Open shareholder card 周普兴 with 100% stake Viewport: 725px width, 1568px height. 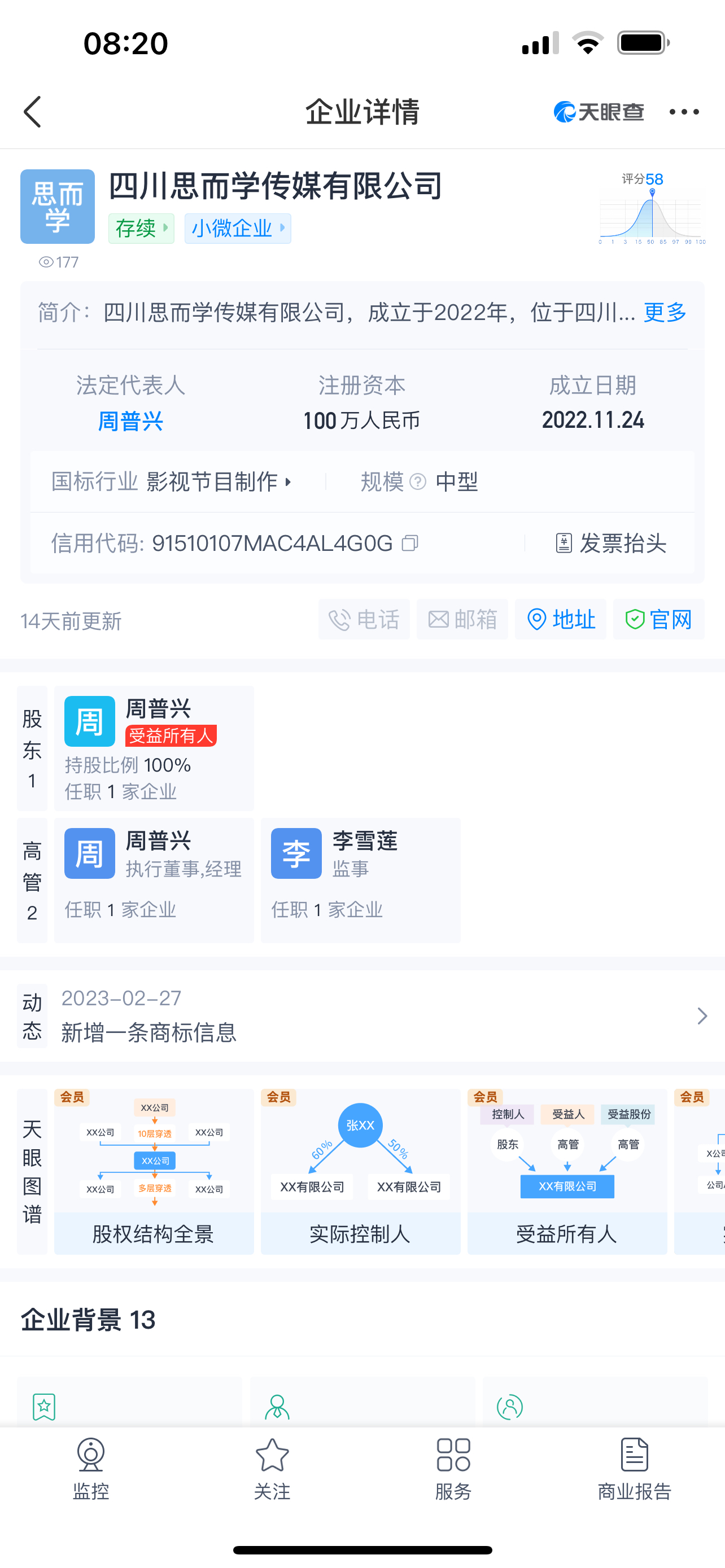point(154,748)
